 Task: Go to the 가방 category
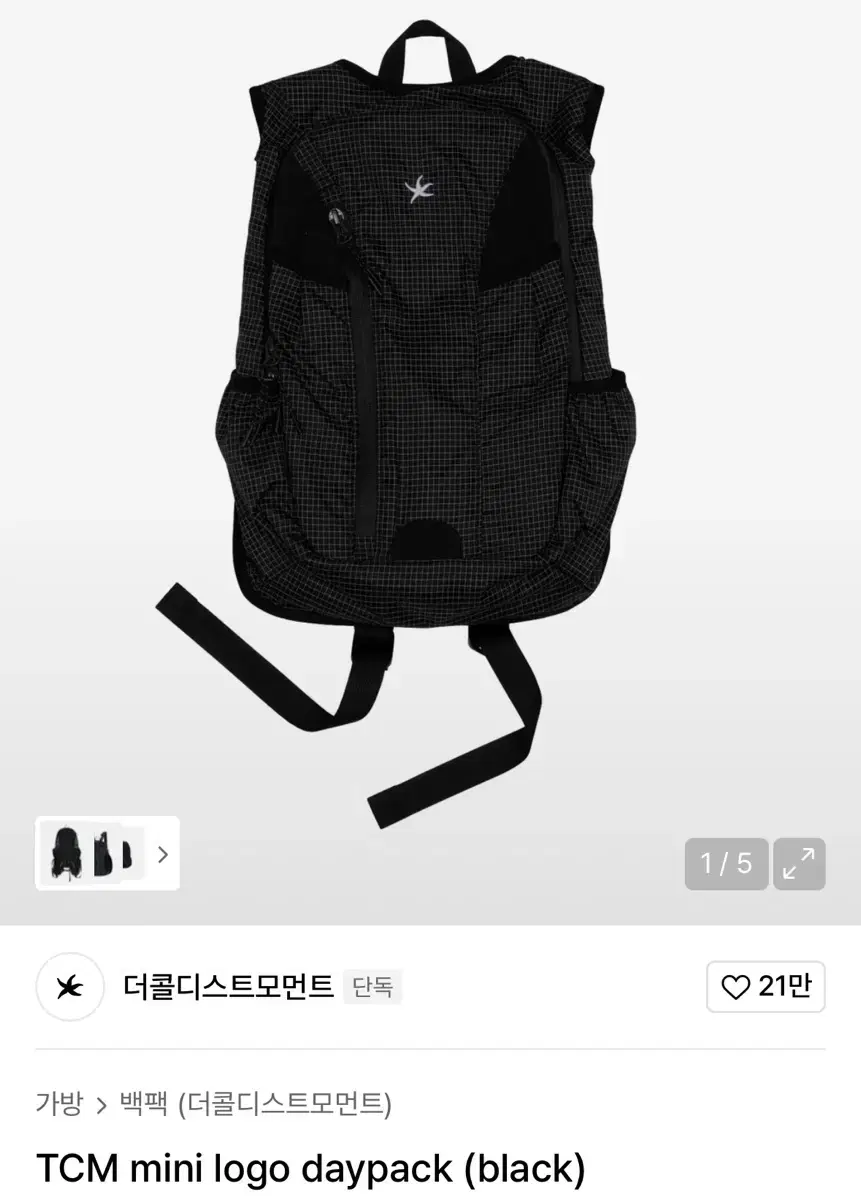coord(59,1104)
